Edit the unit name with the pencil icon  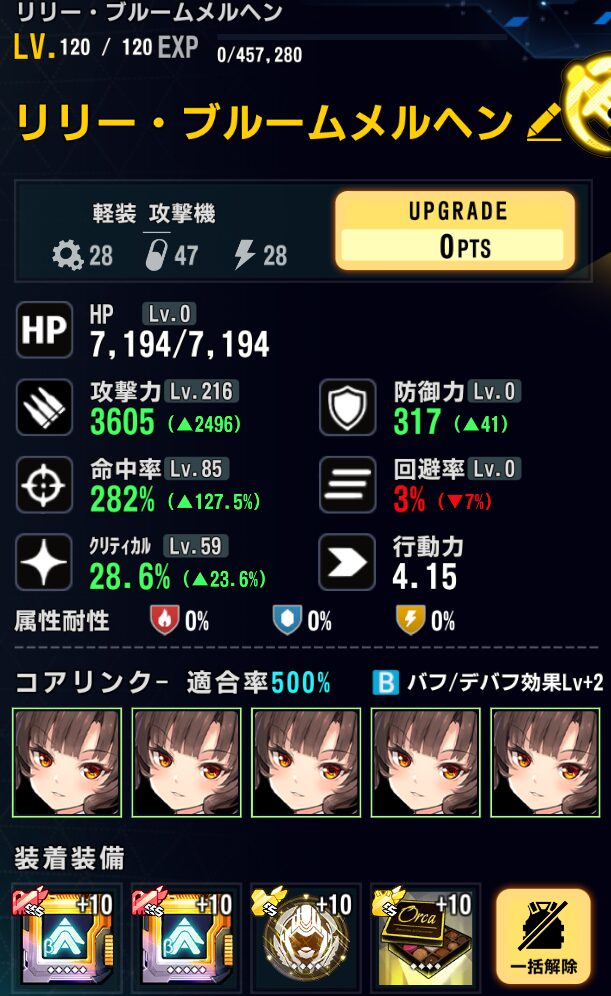[545, 124]
